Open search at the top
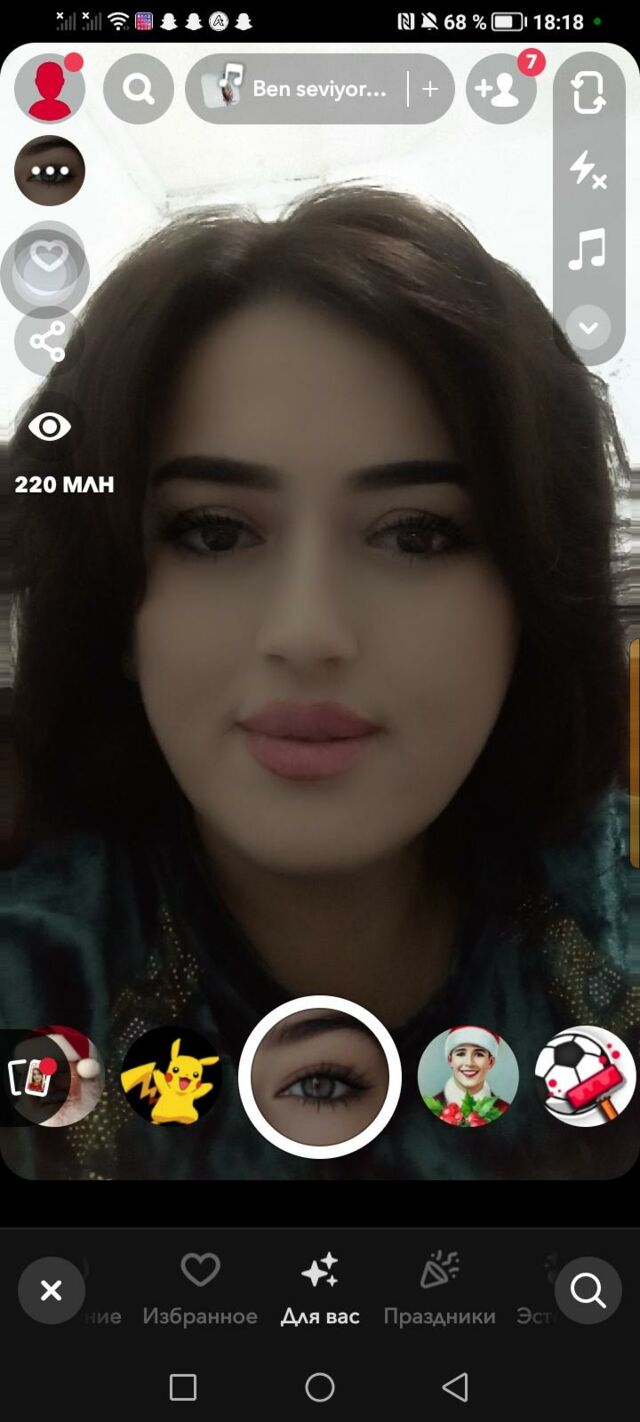This screenshot has width=640, height=1422. (139, 89)
